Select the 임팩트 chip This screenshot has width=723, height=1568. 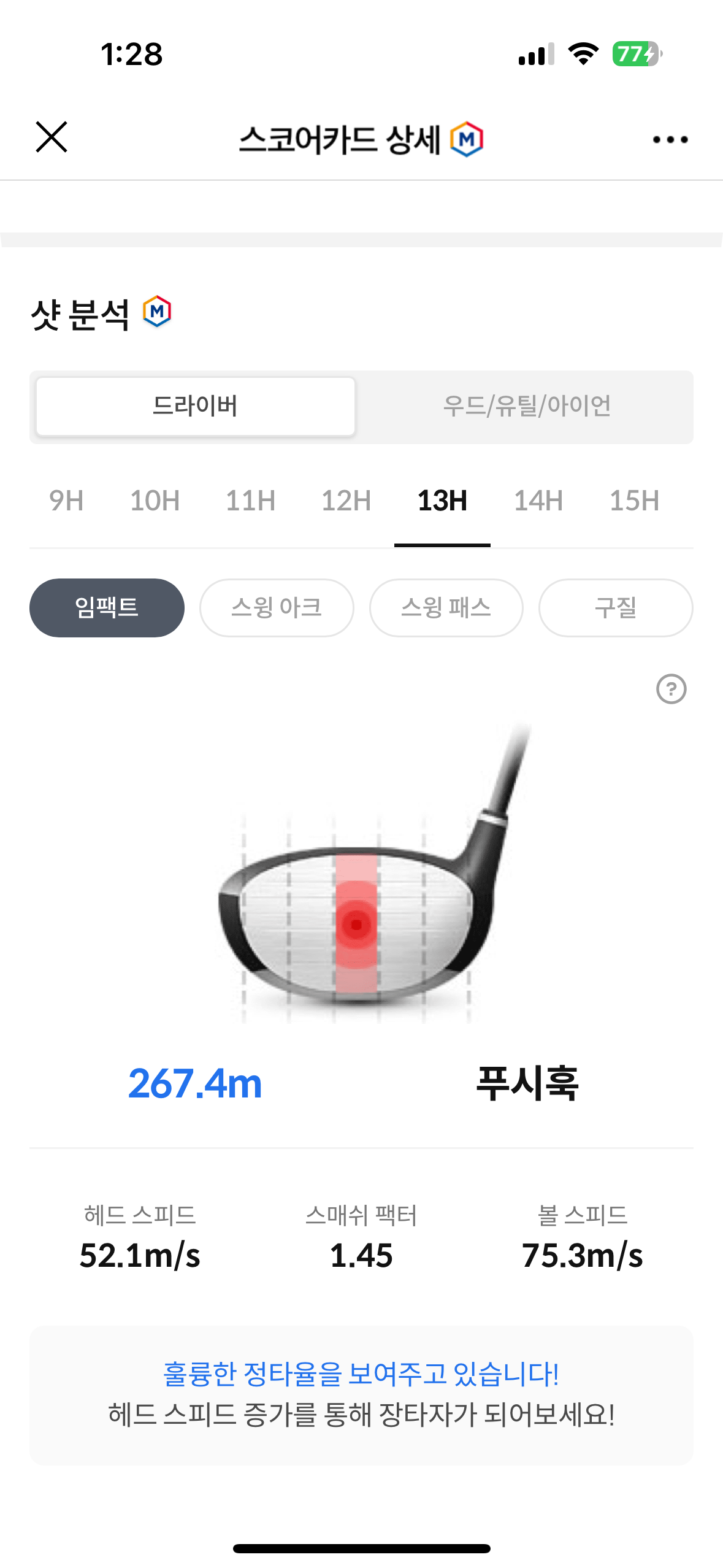point(107,607)
